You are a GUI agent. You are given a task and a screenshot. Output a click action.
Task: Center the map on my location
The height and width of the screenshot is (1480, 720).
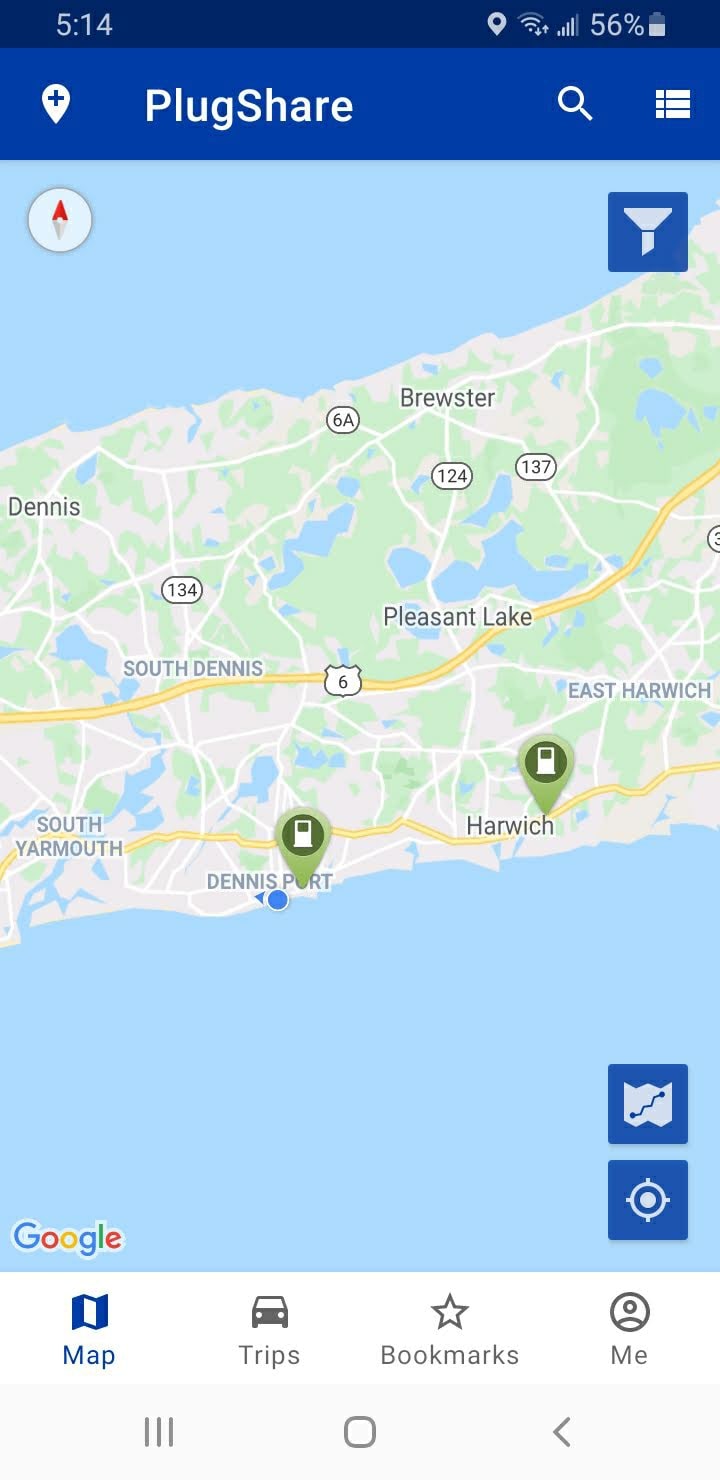[647, 1199]
